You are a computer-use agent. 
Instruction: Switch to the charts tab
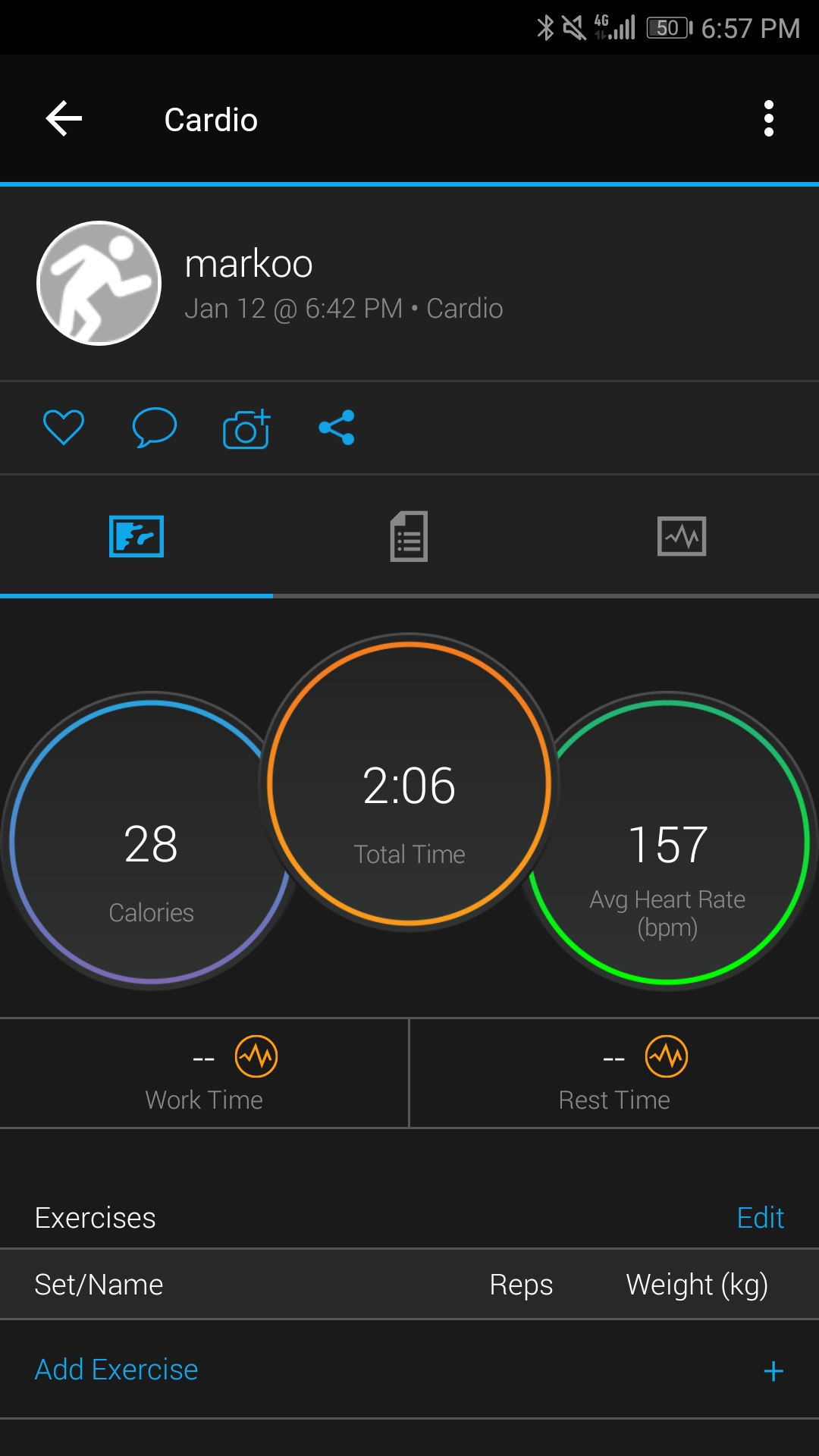click(x=681, y=536)
